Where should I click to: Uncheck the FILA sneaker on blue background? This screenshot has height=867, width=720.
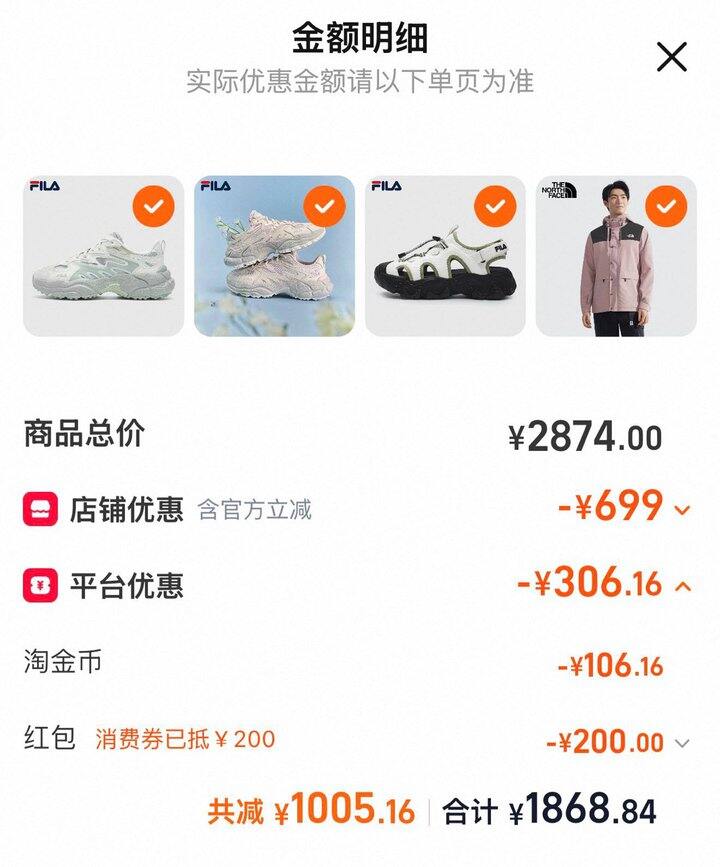click(324, 207)
